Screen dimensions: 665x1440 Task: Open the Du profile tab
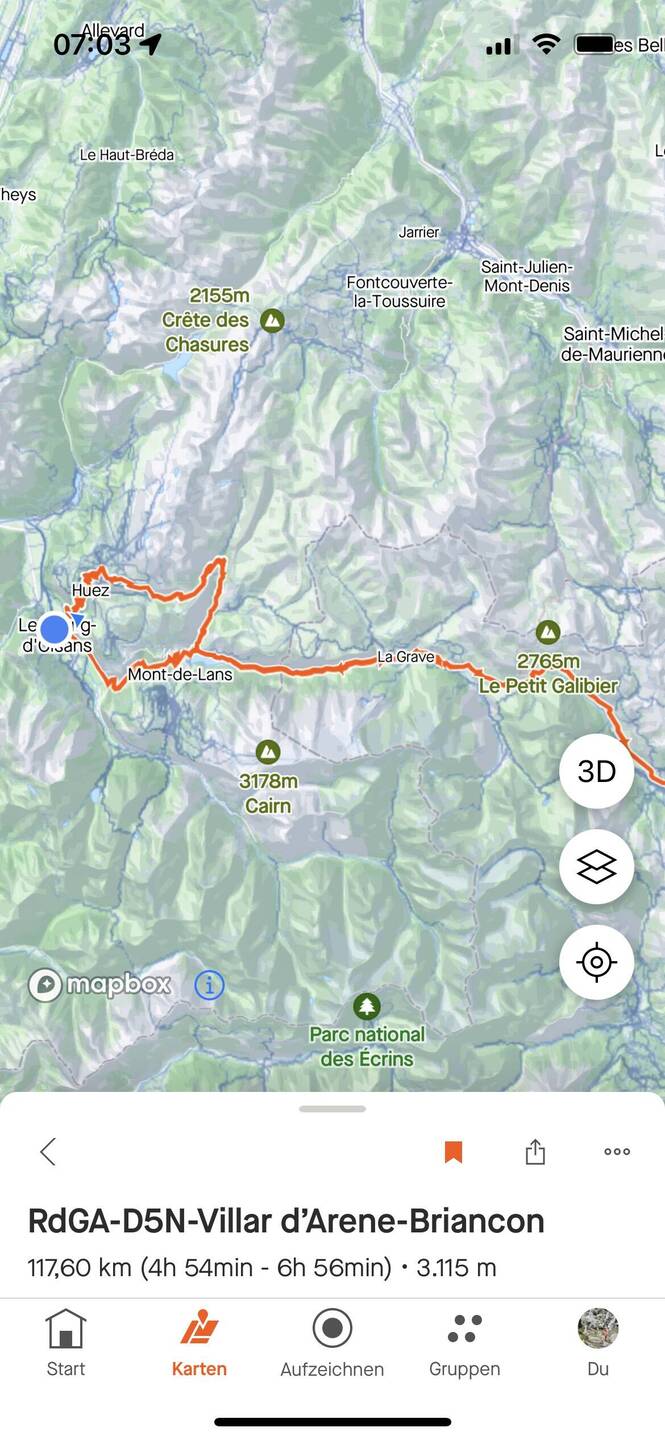[598, 1343]
